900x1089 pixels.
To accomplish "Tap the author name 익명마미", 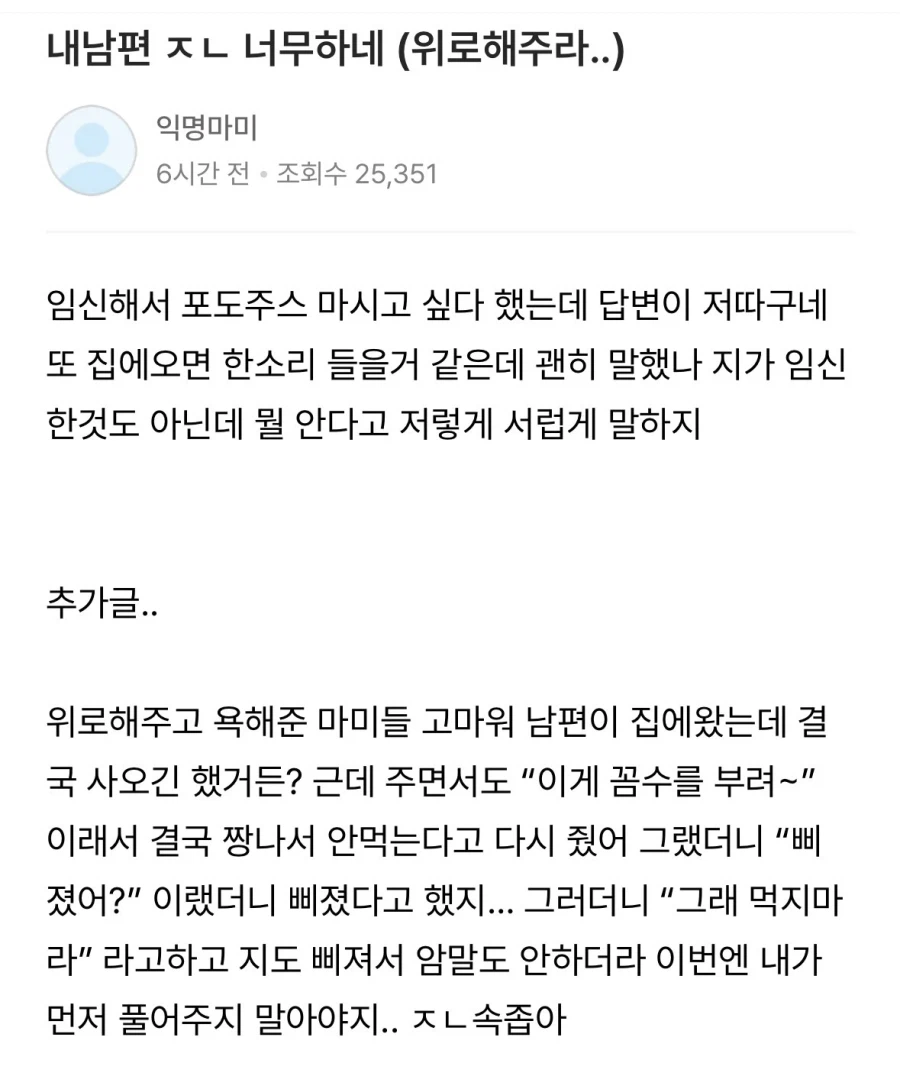I will point(207,129).
